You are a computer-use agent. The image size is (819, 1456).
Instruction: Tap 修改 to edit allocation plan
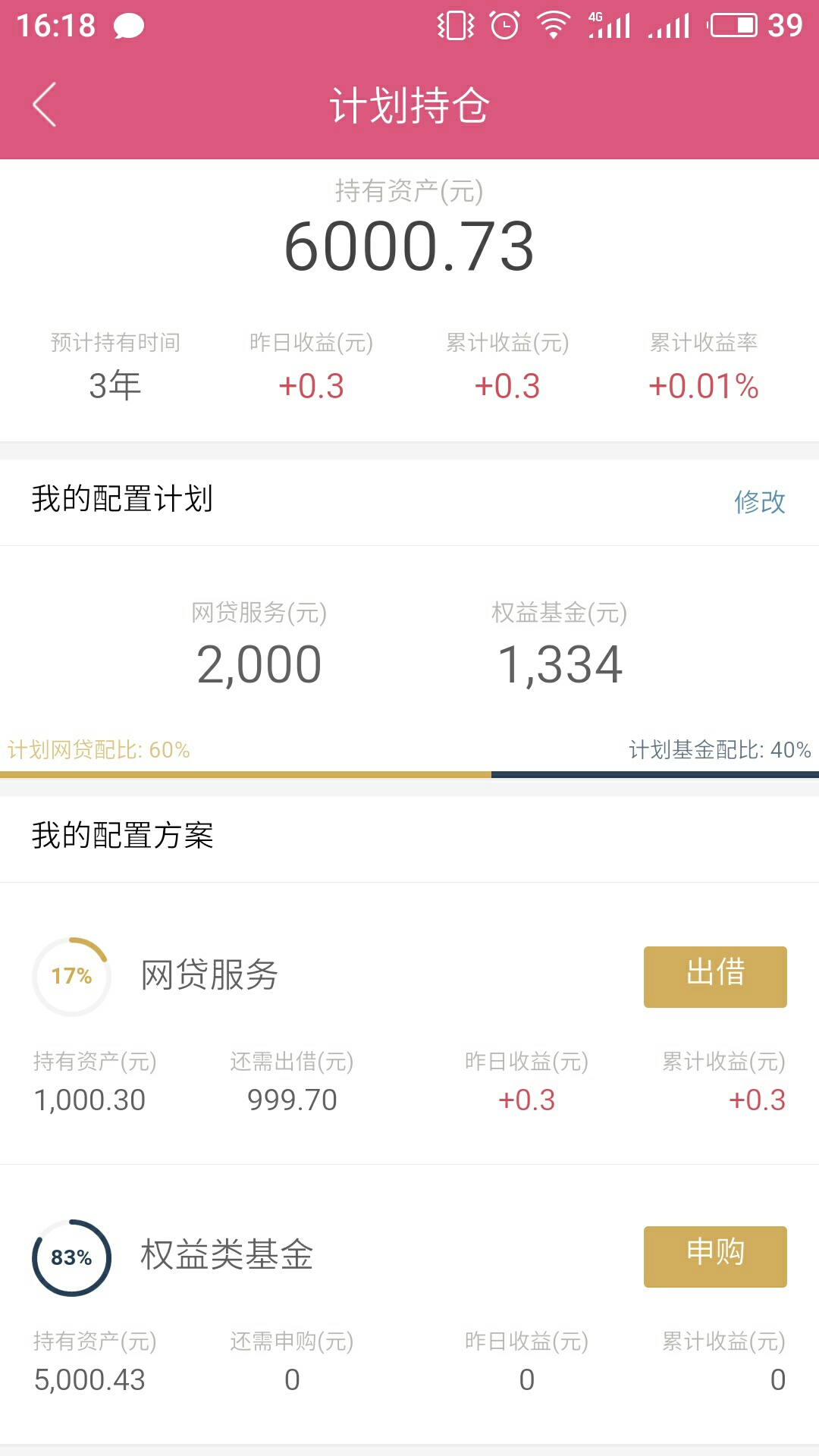click(760, 501)
